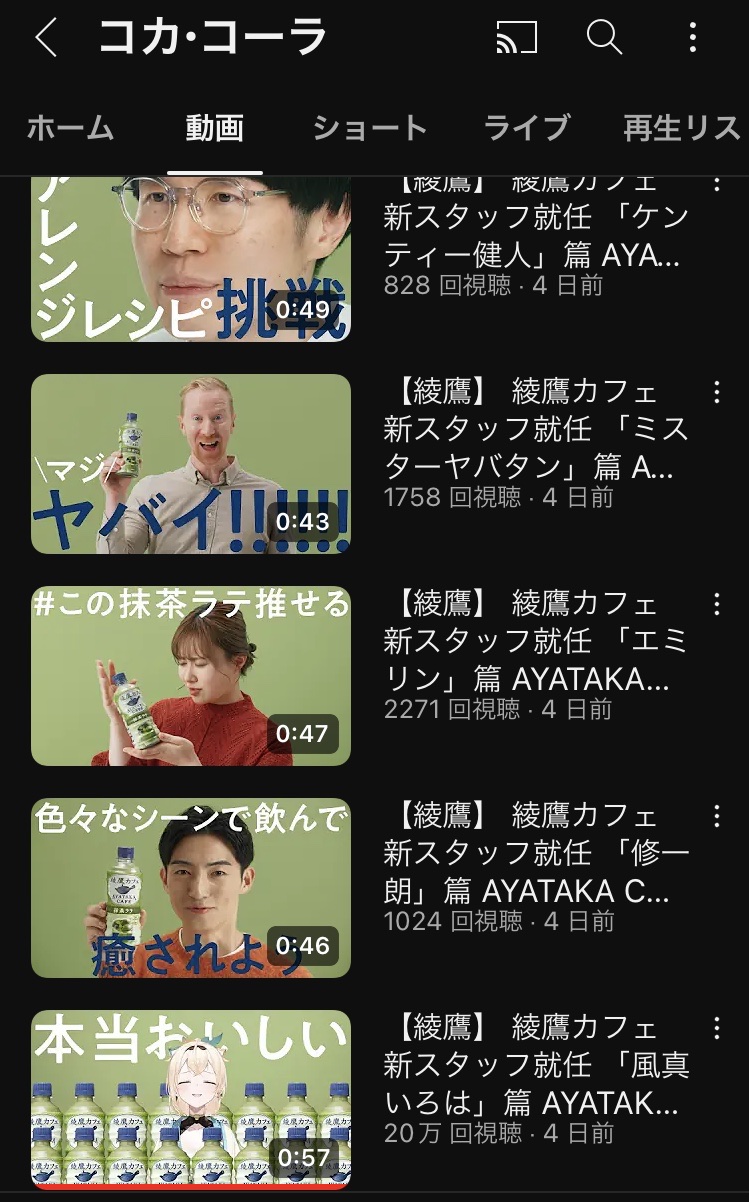749x1202 pixels.
Task: Play the 「風真いろは」篇 video
Action: (x=191, y=1100)
